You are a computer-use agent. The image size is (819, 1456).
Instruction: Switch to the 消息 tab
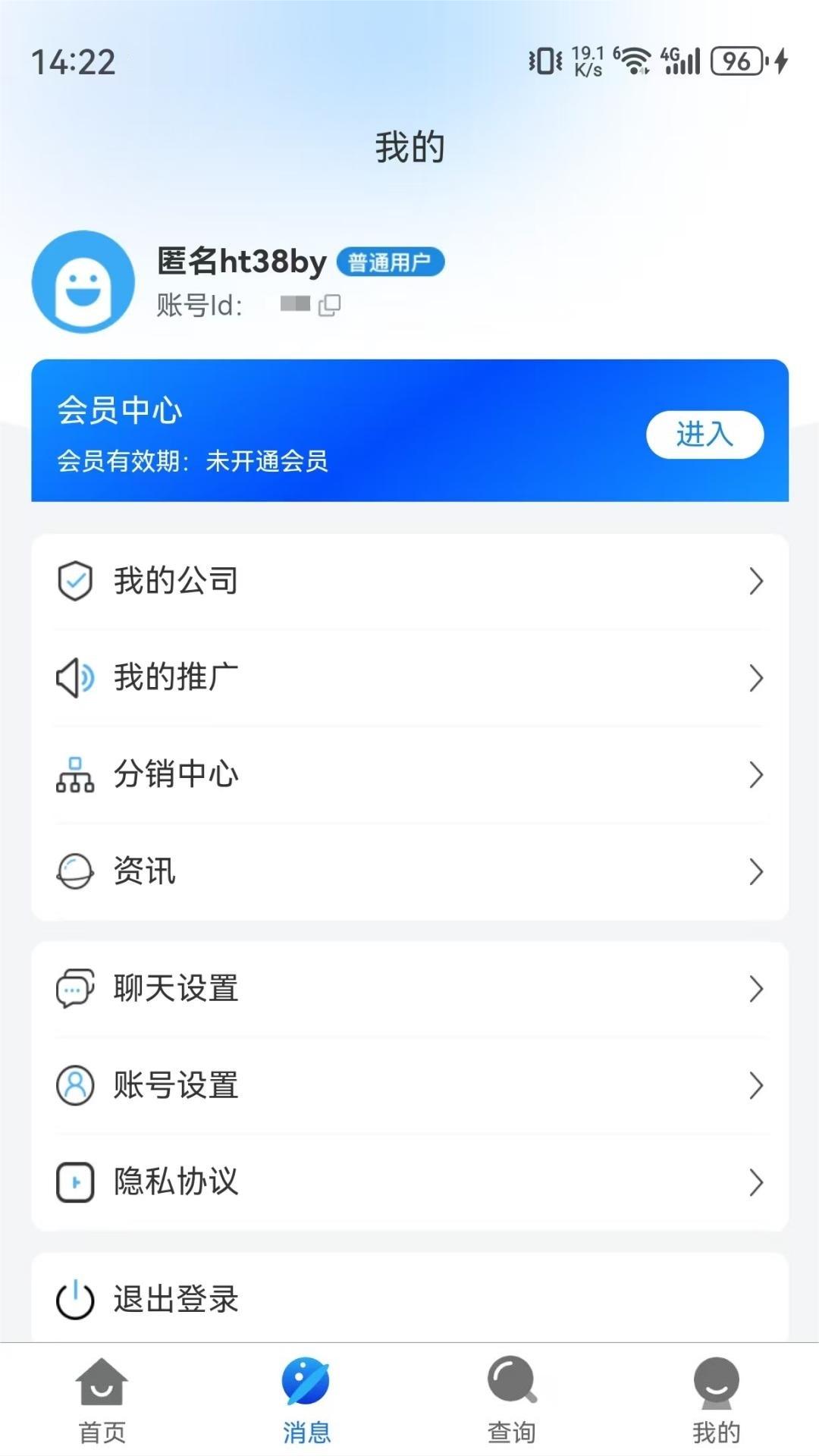(306, 1398)
